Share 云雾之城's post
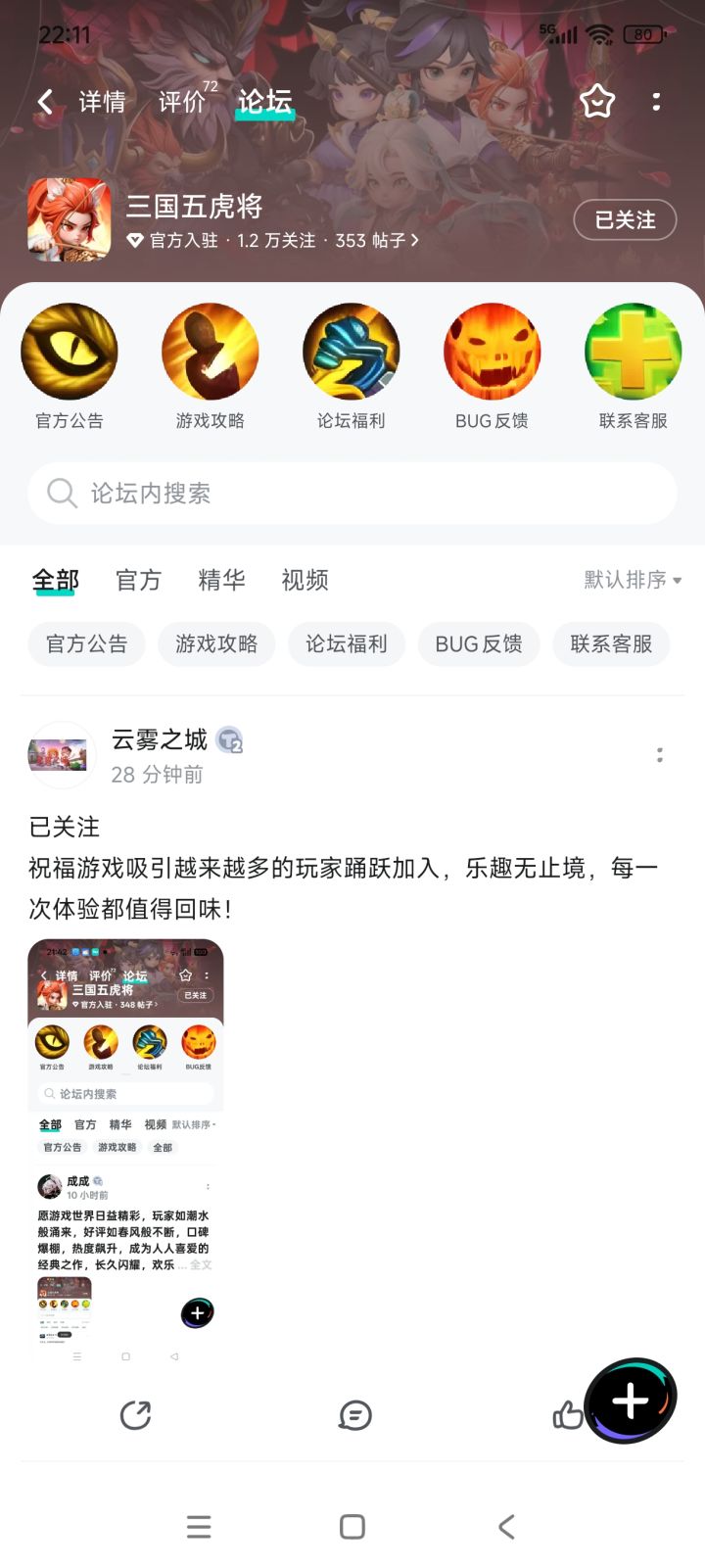Image resolution: width=705 pixels, height=1568 pixels. [135, 1415]
